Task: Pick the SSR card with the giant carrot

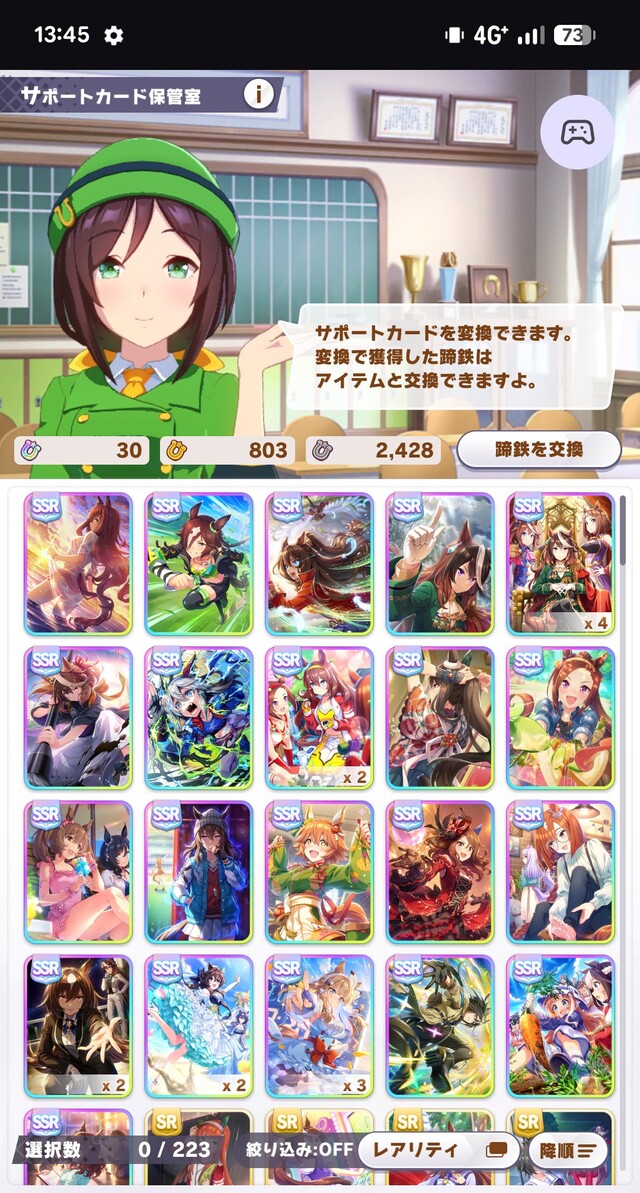Action: 560,1025
